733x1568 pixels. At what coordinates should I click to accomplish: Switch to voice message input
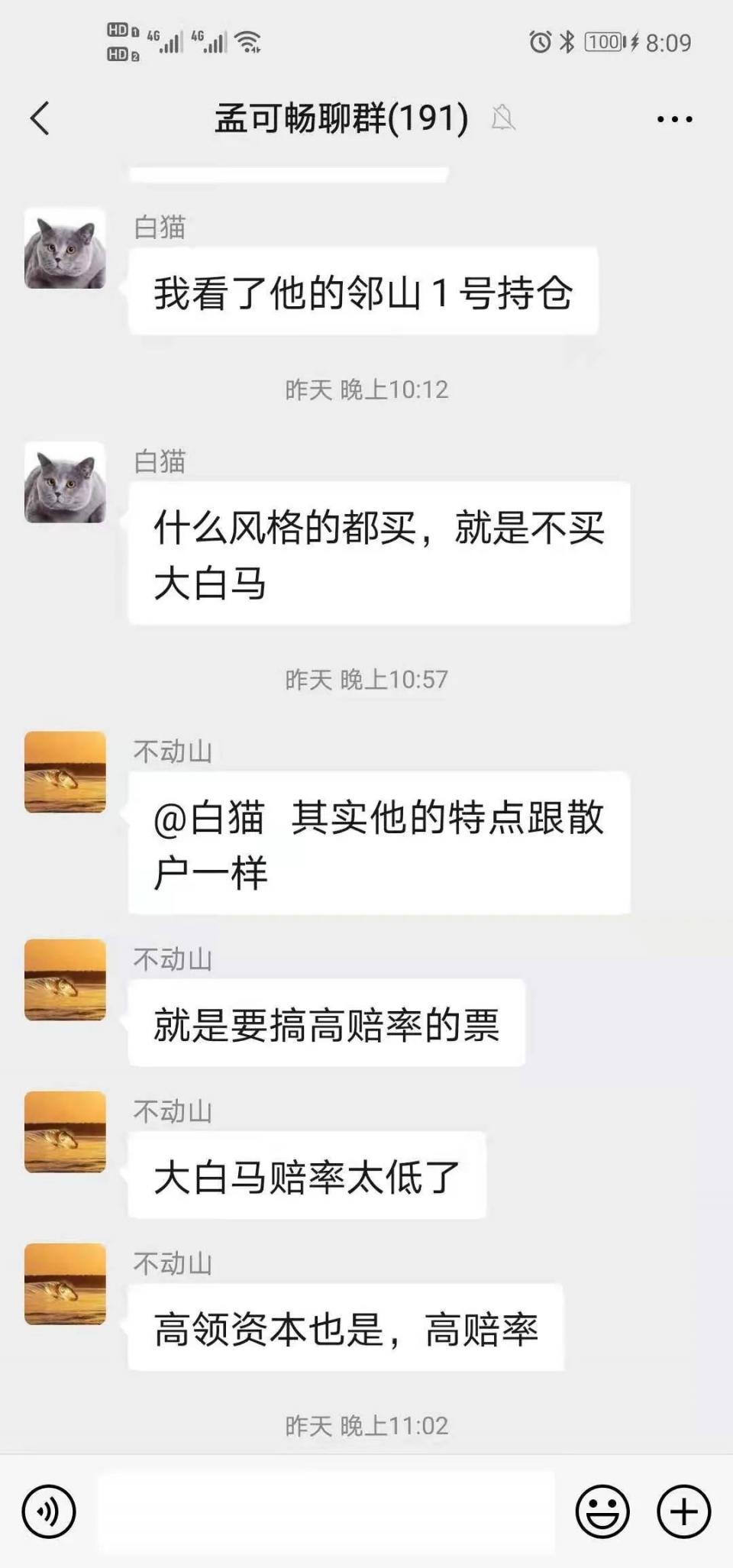click(49, 1511)
